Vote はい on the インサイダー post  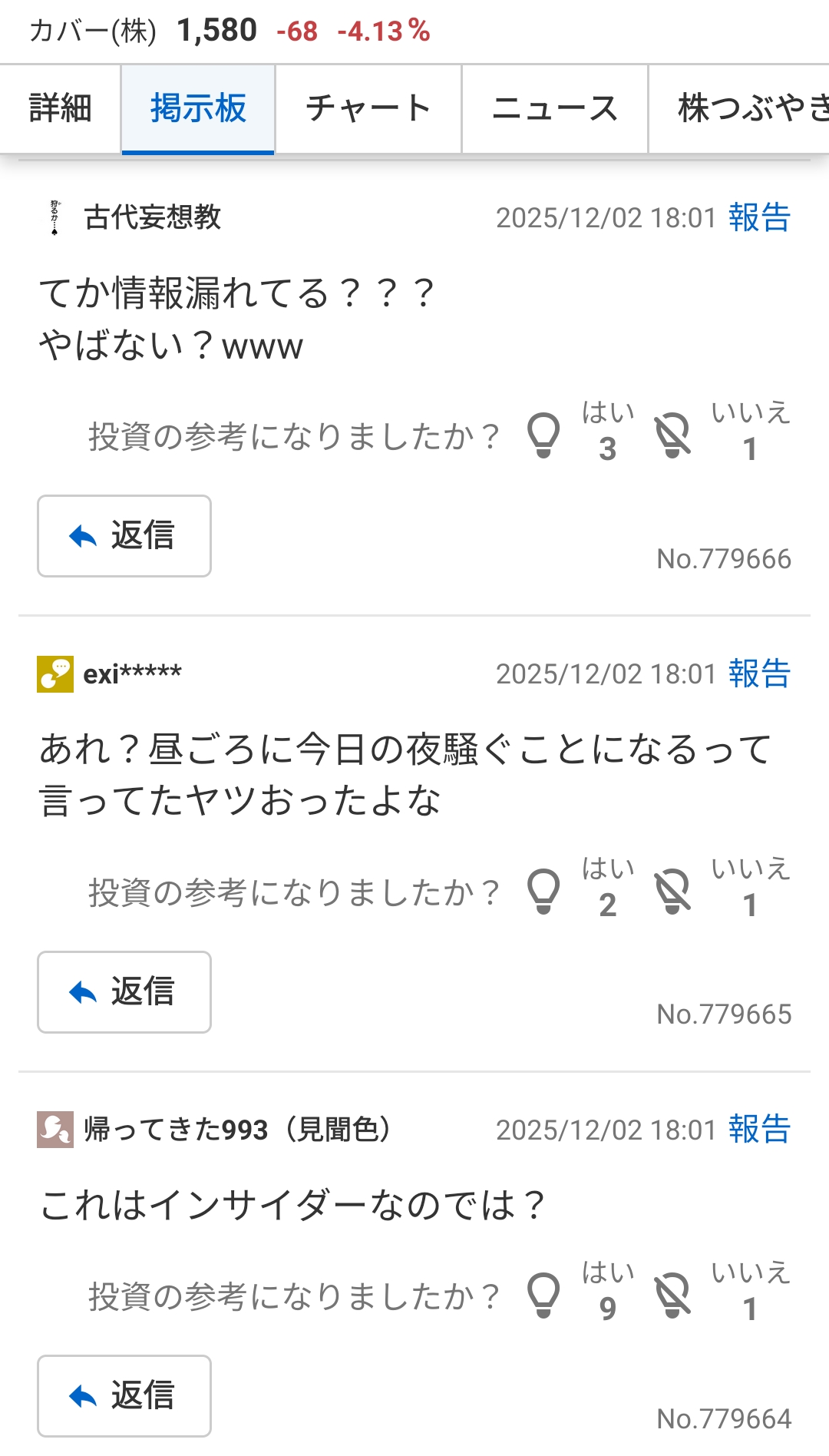pos(545,1296)
